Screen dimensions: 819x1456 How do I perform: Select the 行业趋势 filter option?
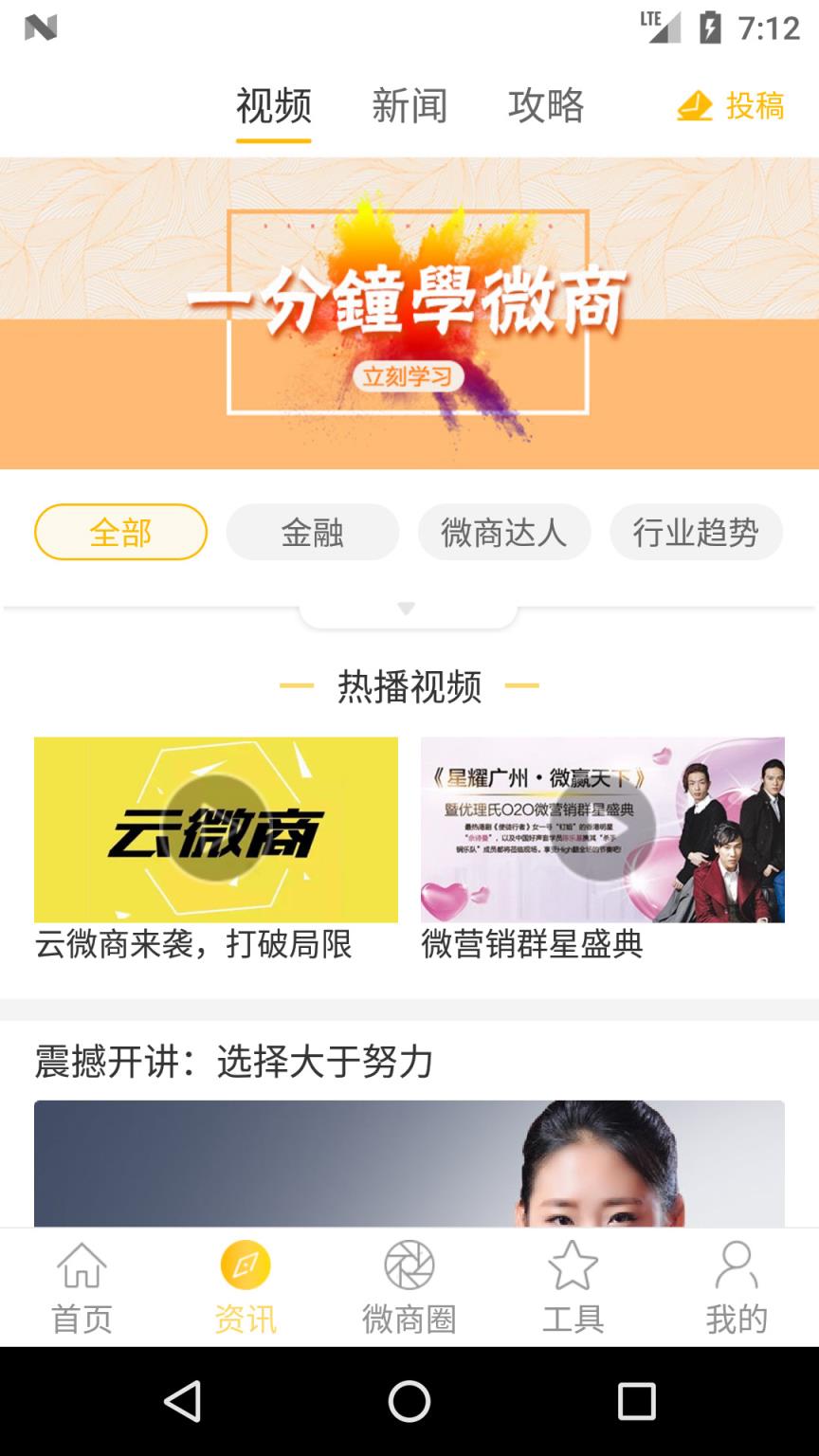click(696, 533)
